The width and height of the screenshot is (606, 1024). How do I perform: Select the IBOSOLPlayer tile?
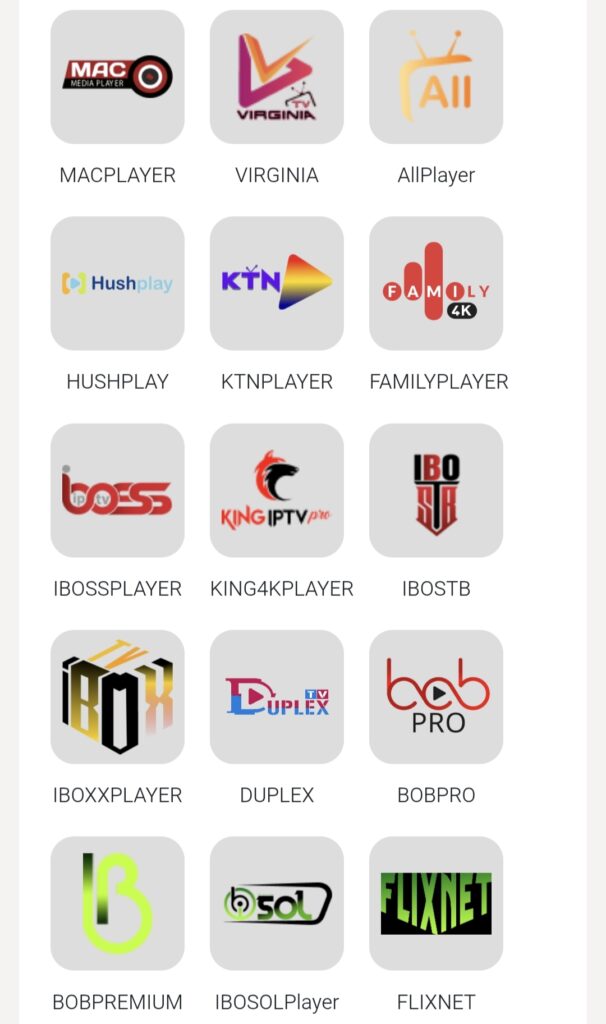276,903
